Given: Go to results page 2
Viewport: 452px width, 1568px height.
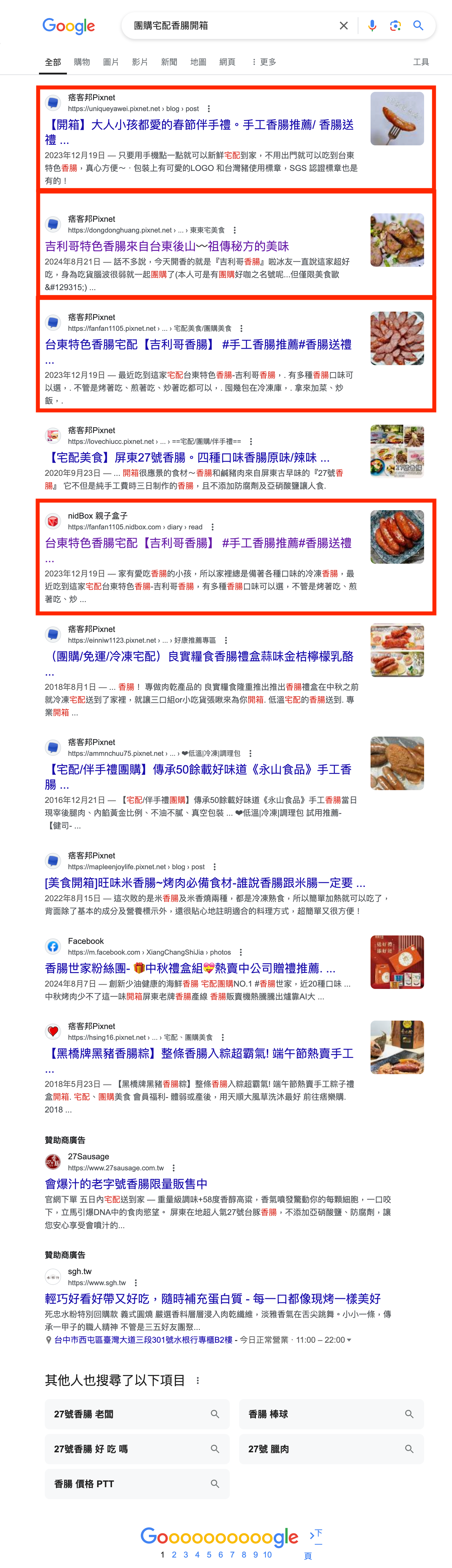Looking at the screenshot, I should pos(174,1554).
